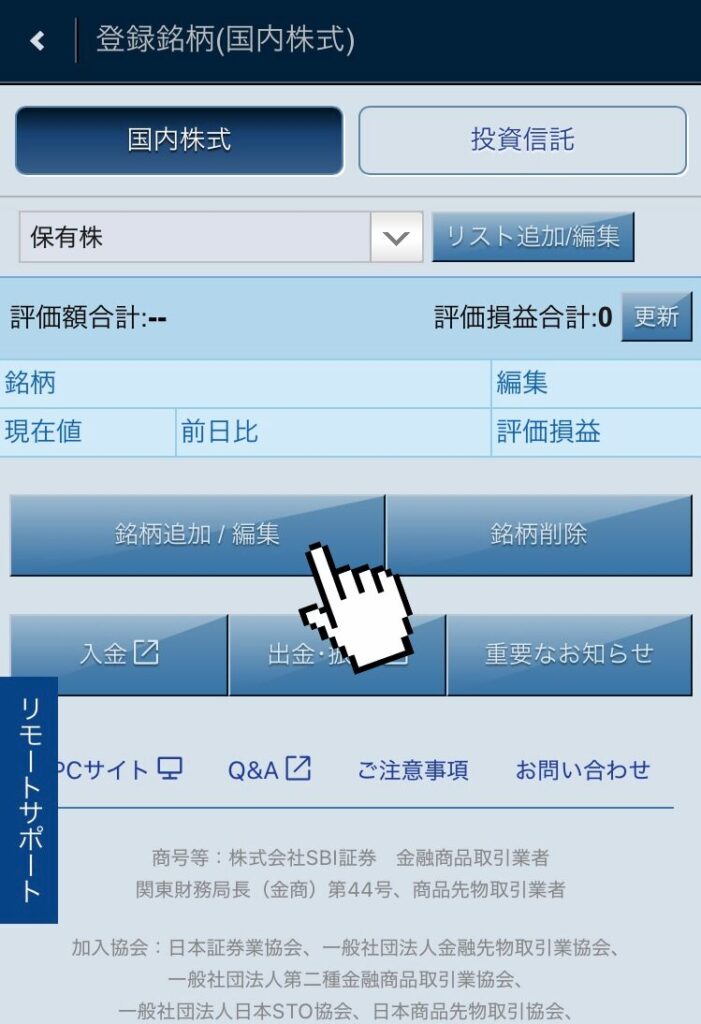Open the 入金 deposit page
The width and height of the screenshot is (701, 1024).
tap(118, 655)
